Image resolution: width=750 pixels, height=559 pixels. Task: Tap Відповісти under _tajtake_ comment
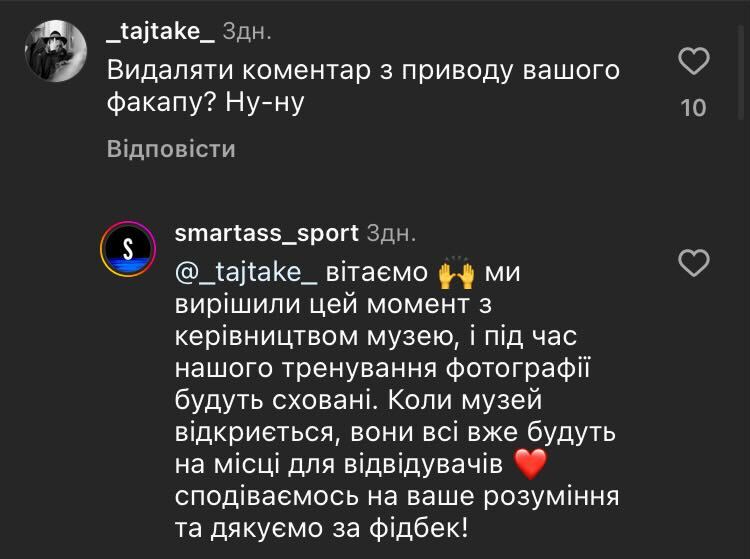171,150
